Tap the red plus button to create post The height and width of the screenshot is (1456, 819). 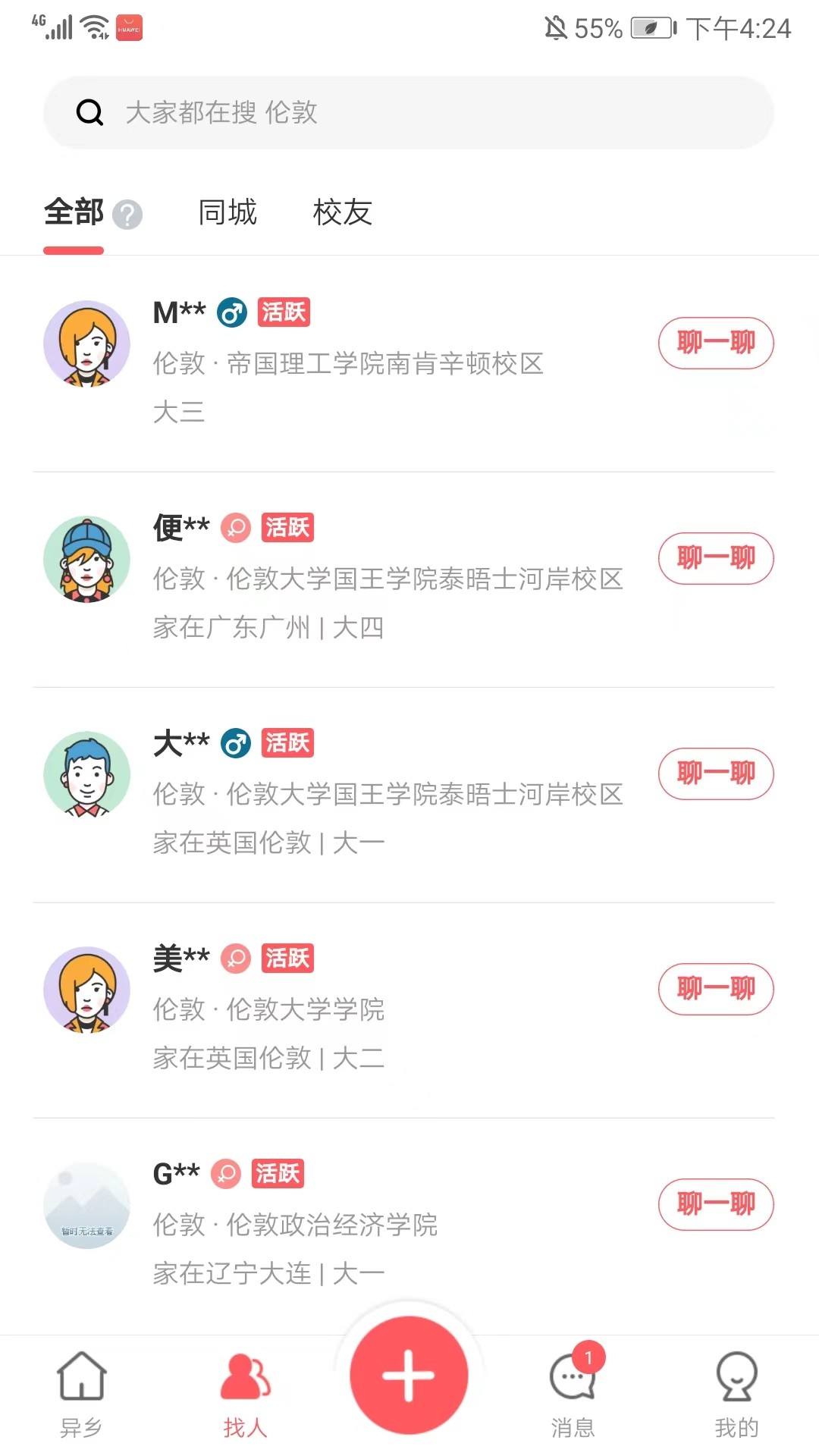coord(408,1375)
